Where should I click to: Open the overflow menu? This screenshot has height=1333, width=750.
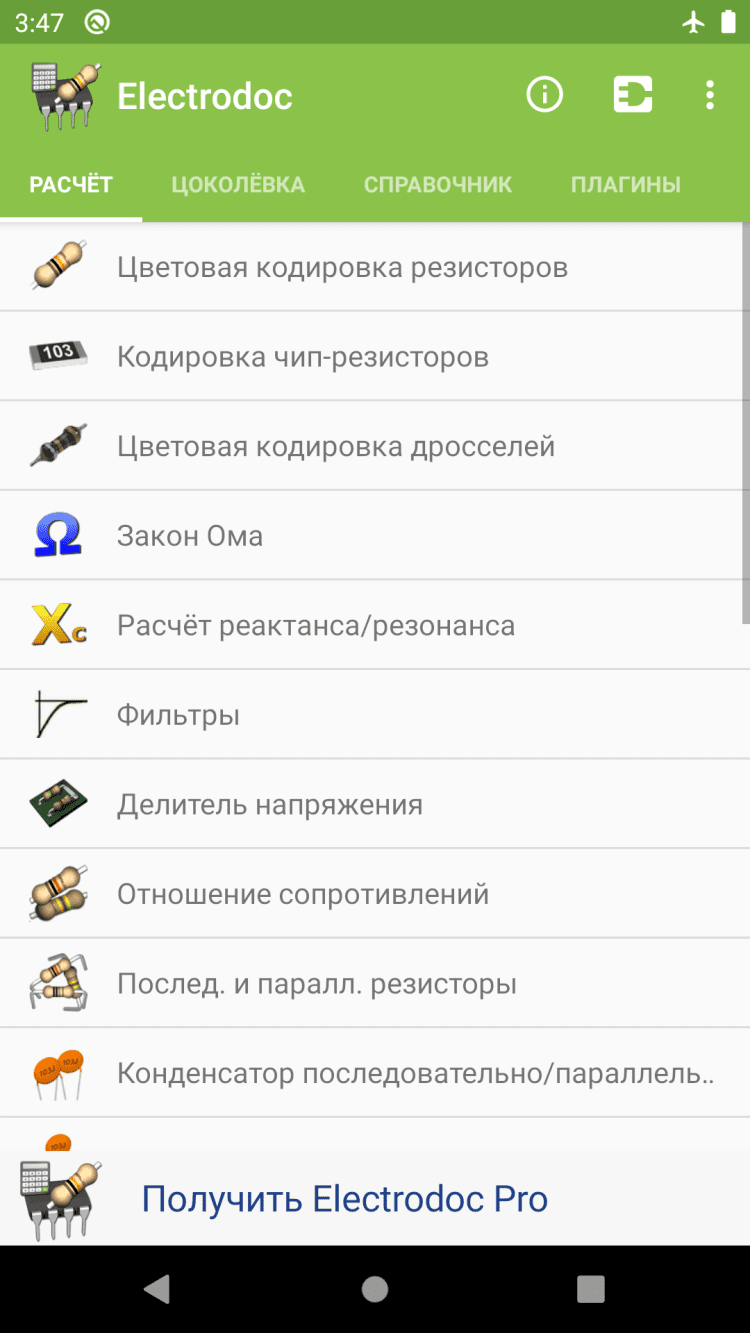coord(709,96)
